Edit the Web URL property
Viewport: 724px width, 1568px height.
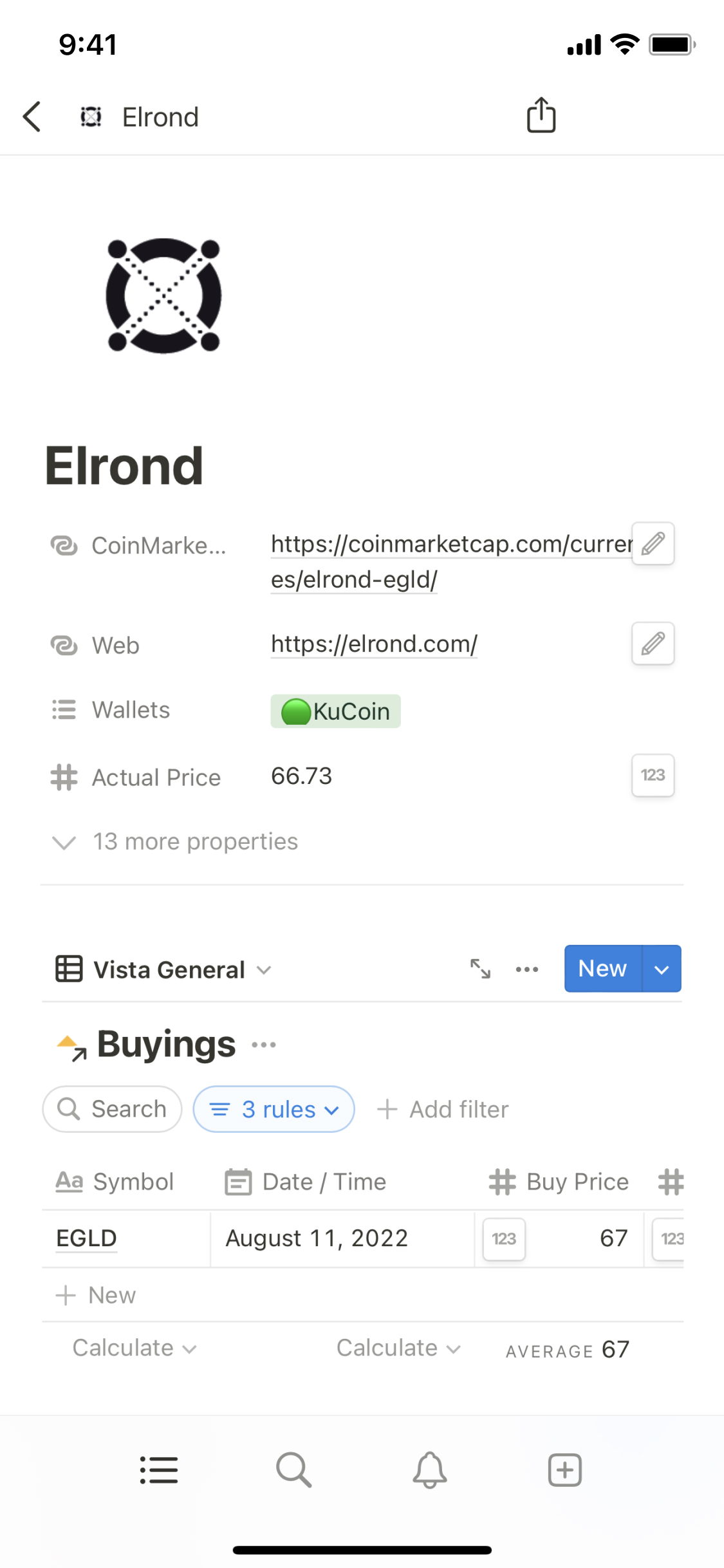[653, 644]
